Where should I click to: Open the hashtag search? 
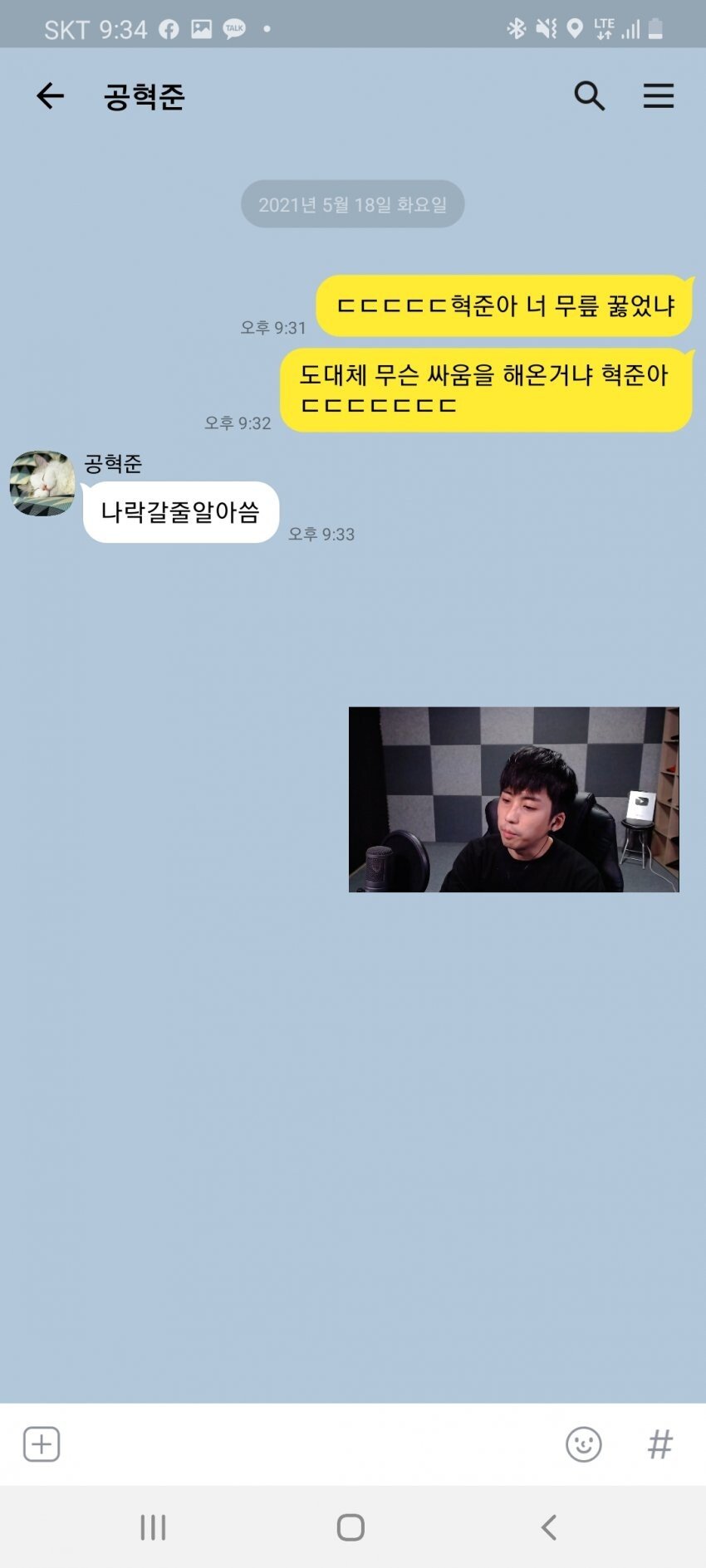click(x=660, y=1444)
